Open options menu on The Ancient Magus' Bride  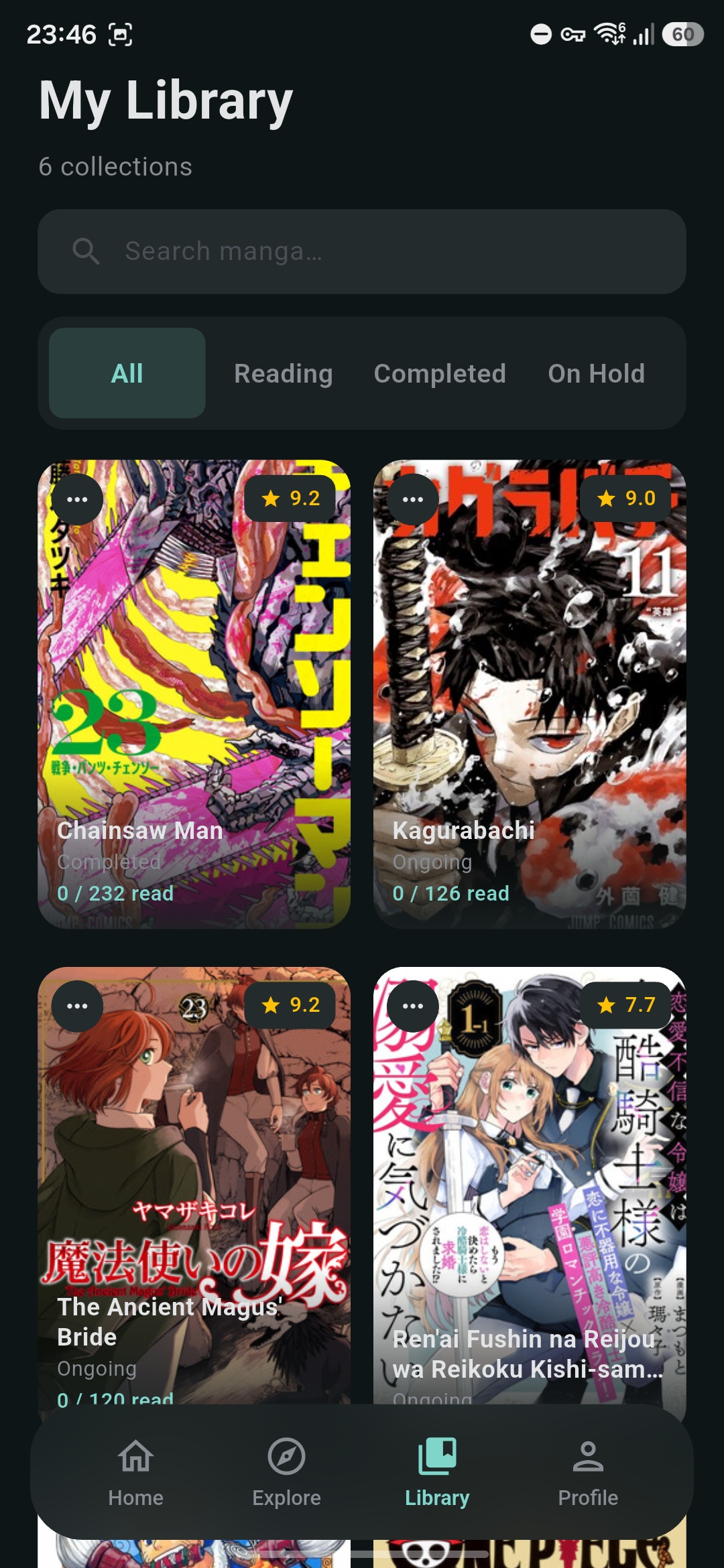tap(77, 1006)
